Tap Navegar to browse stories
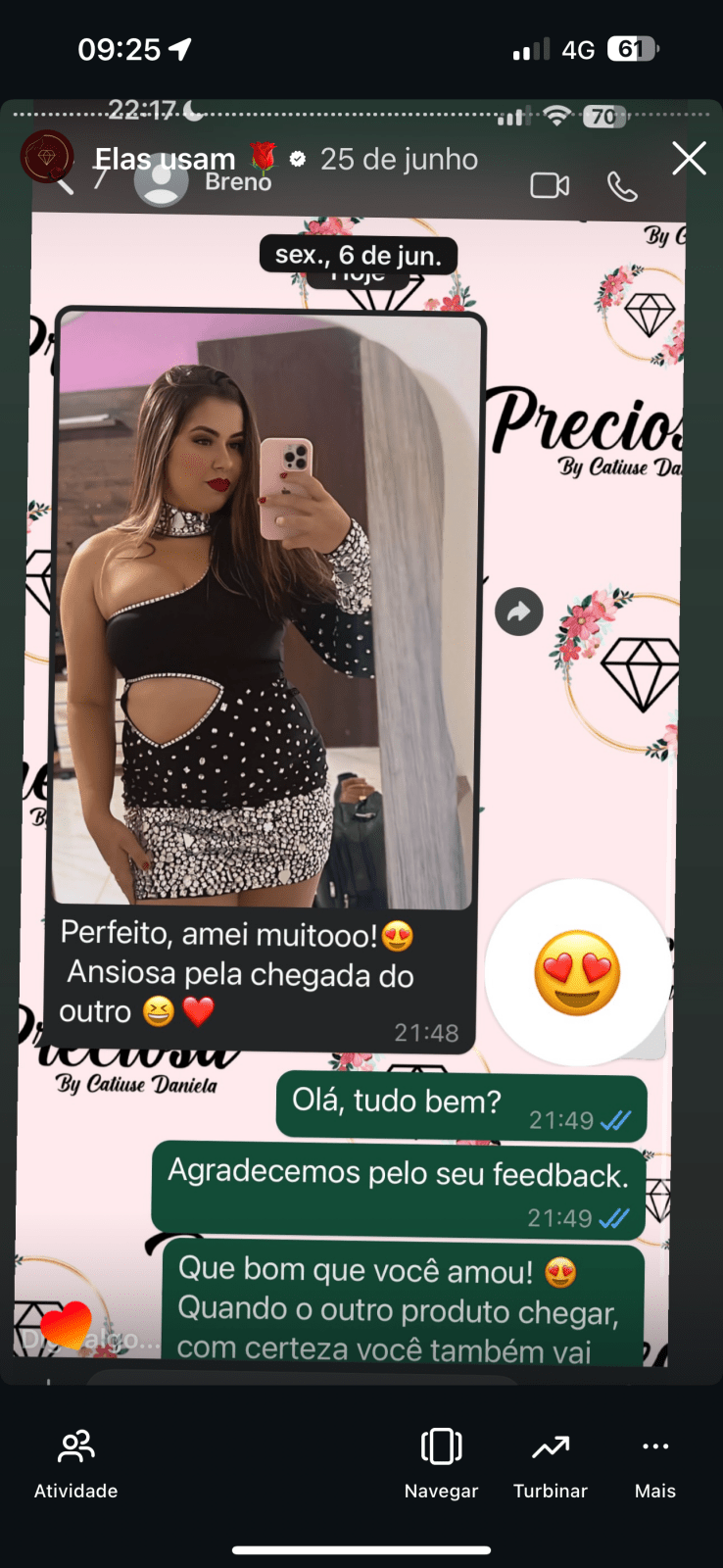The width and height of the screenshot is (723, 1568). (x=441, y=1463)
